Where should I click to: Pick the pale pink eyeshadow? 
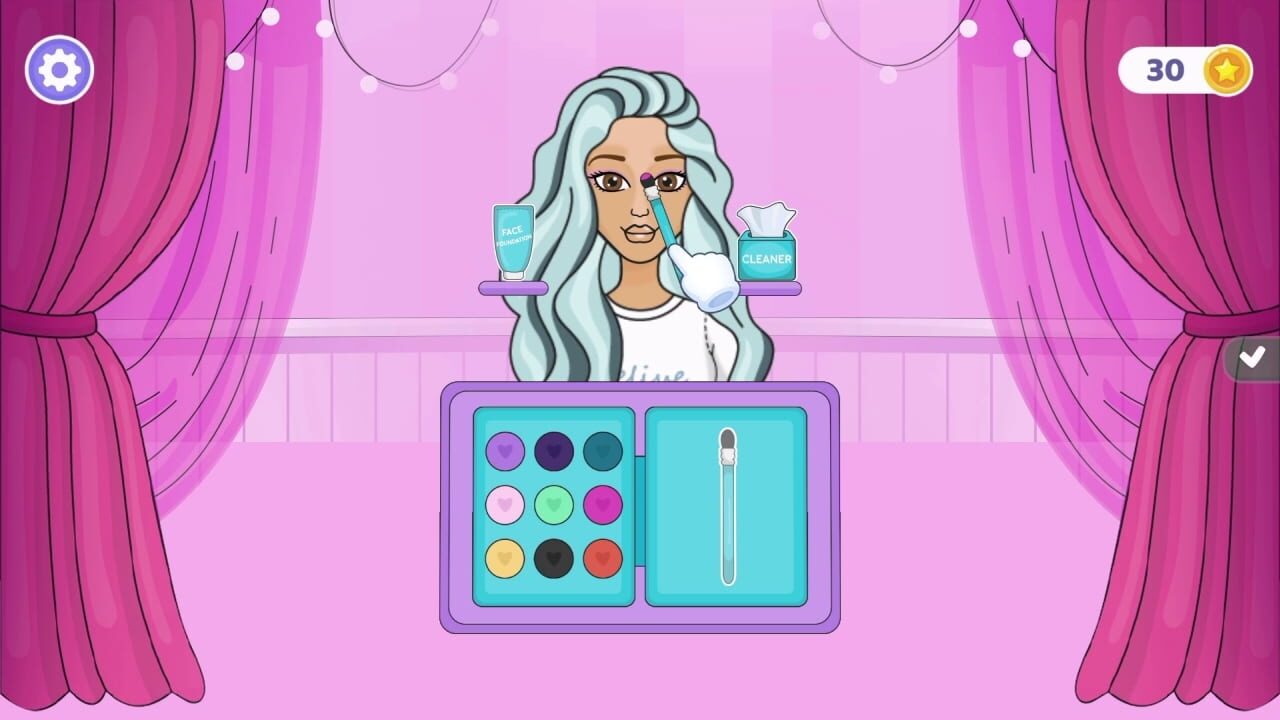click(505, 505)
